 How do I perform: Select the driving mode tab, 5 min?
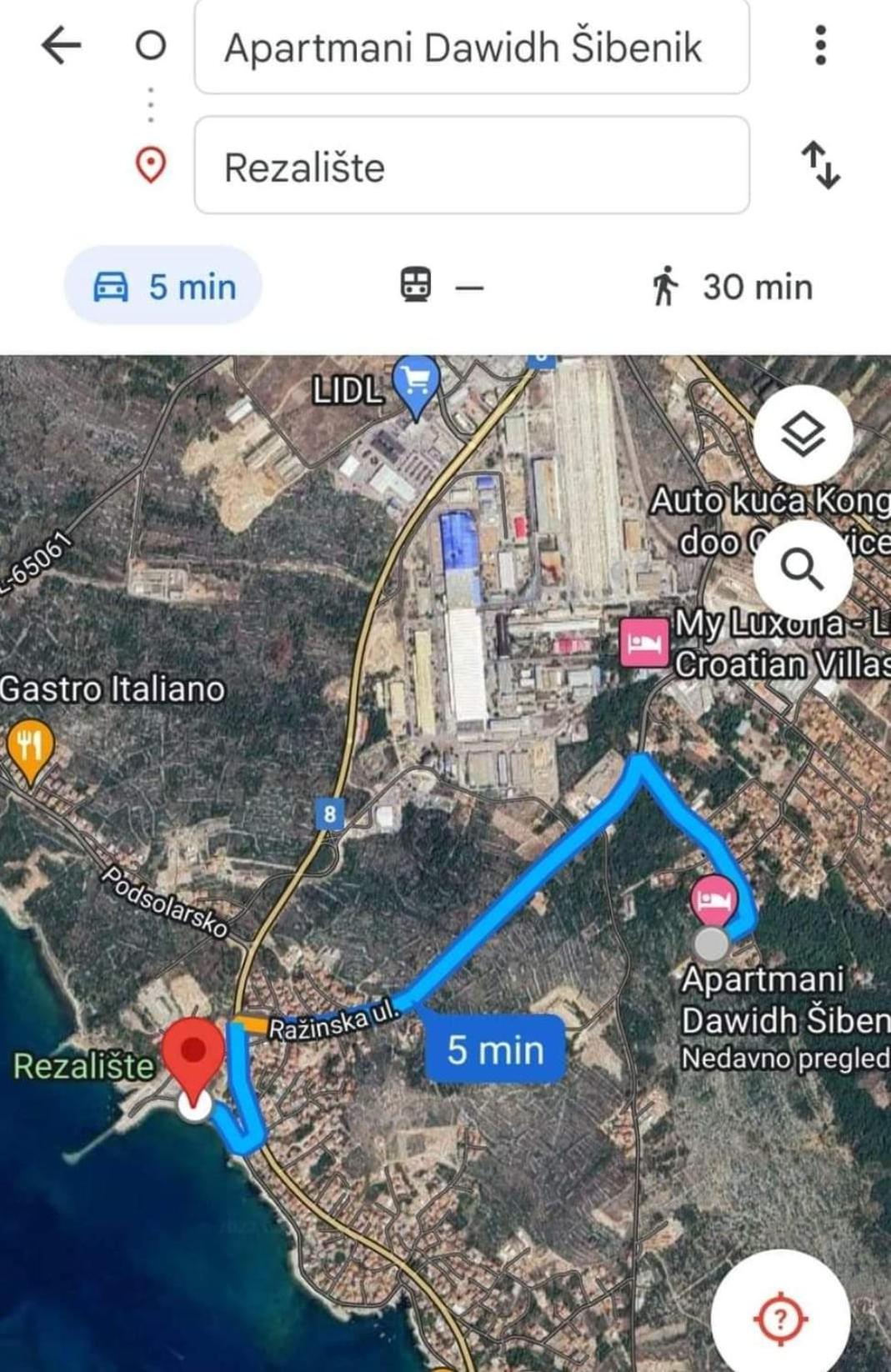[163, 286]
